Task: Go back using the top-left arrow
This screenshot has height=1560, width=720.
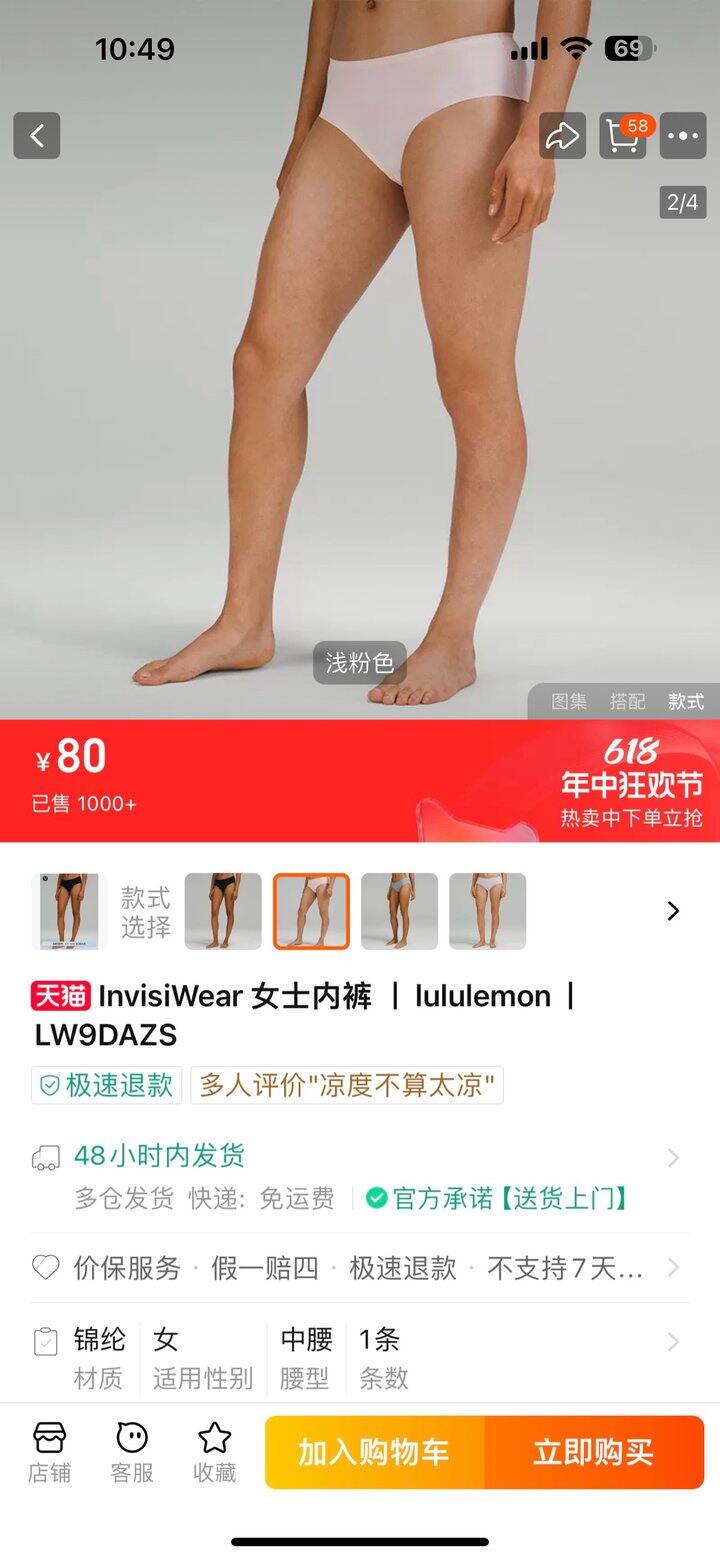Action: coord(37,136)
